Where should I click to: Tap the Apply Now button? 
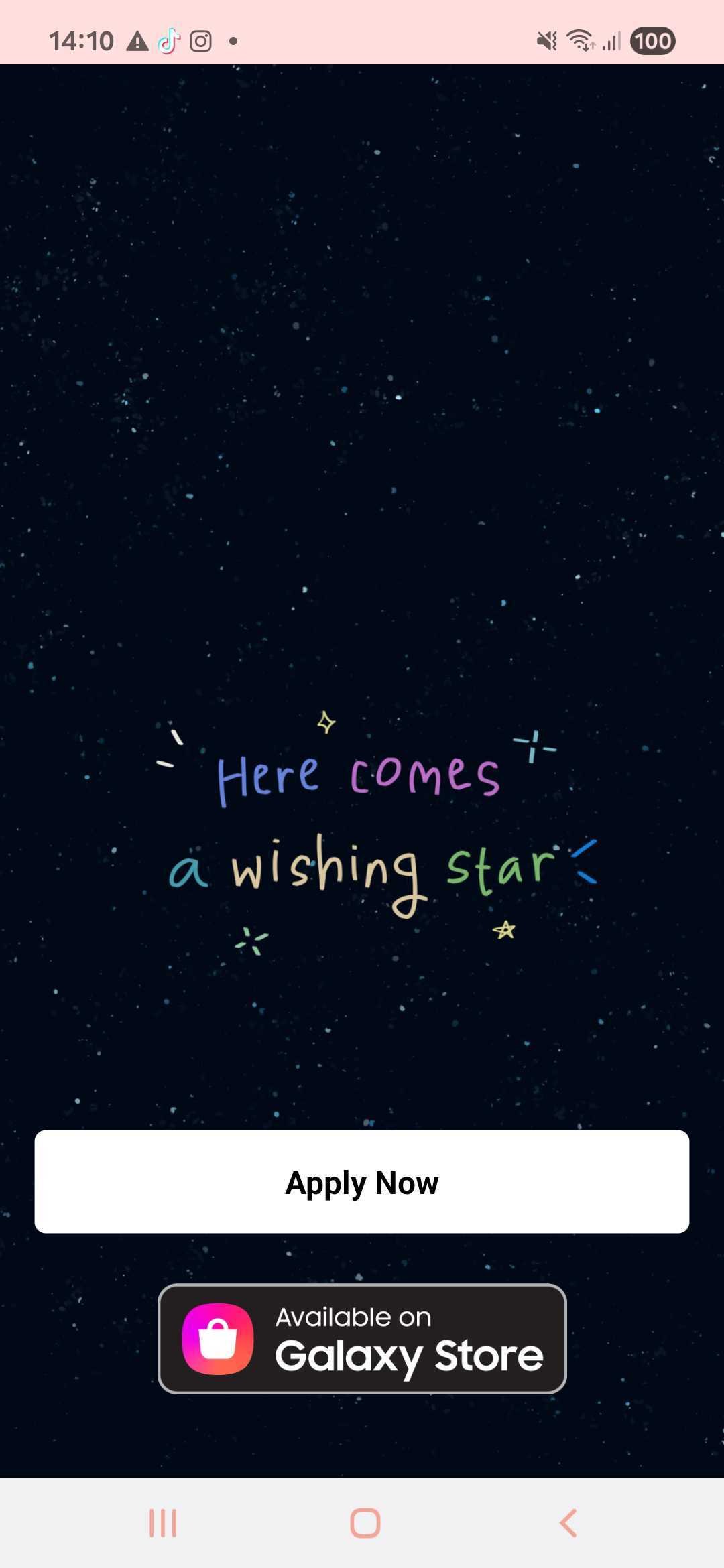(362, 1181)
